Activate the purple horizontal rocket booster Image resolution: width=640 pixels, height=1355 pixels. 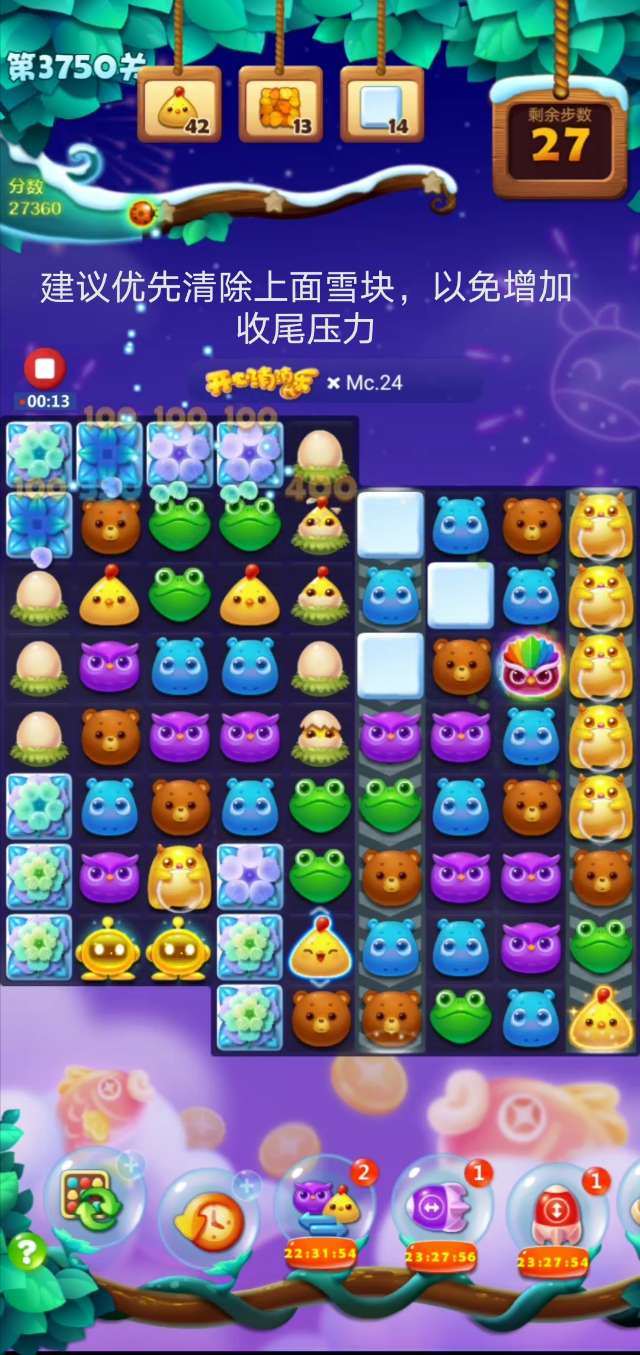click(440, 1203)
